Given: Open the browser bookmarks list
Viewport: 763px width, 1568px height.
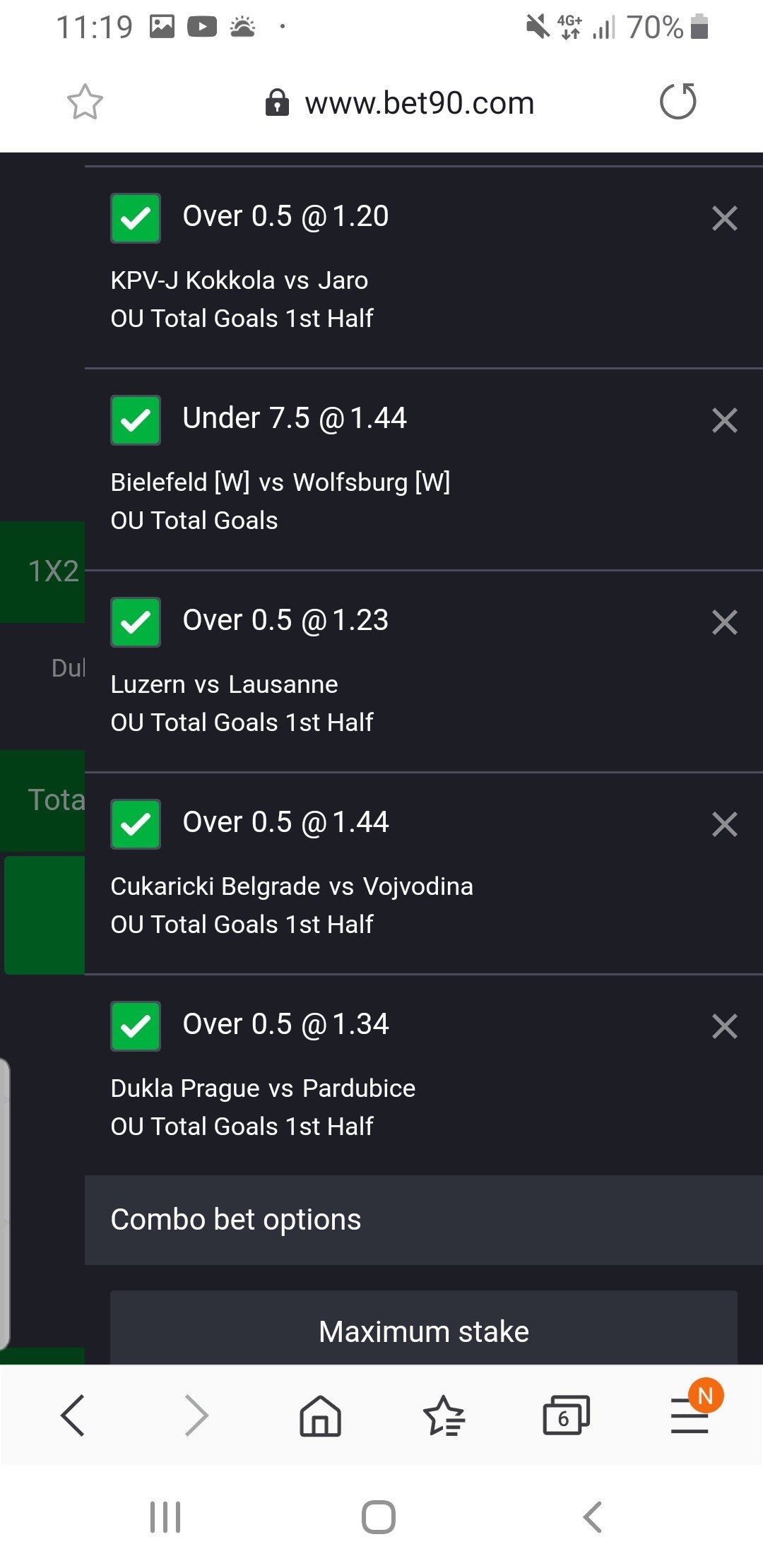Looking at the screenshot, I should click(444, 1415).
